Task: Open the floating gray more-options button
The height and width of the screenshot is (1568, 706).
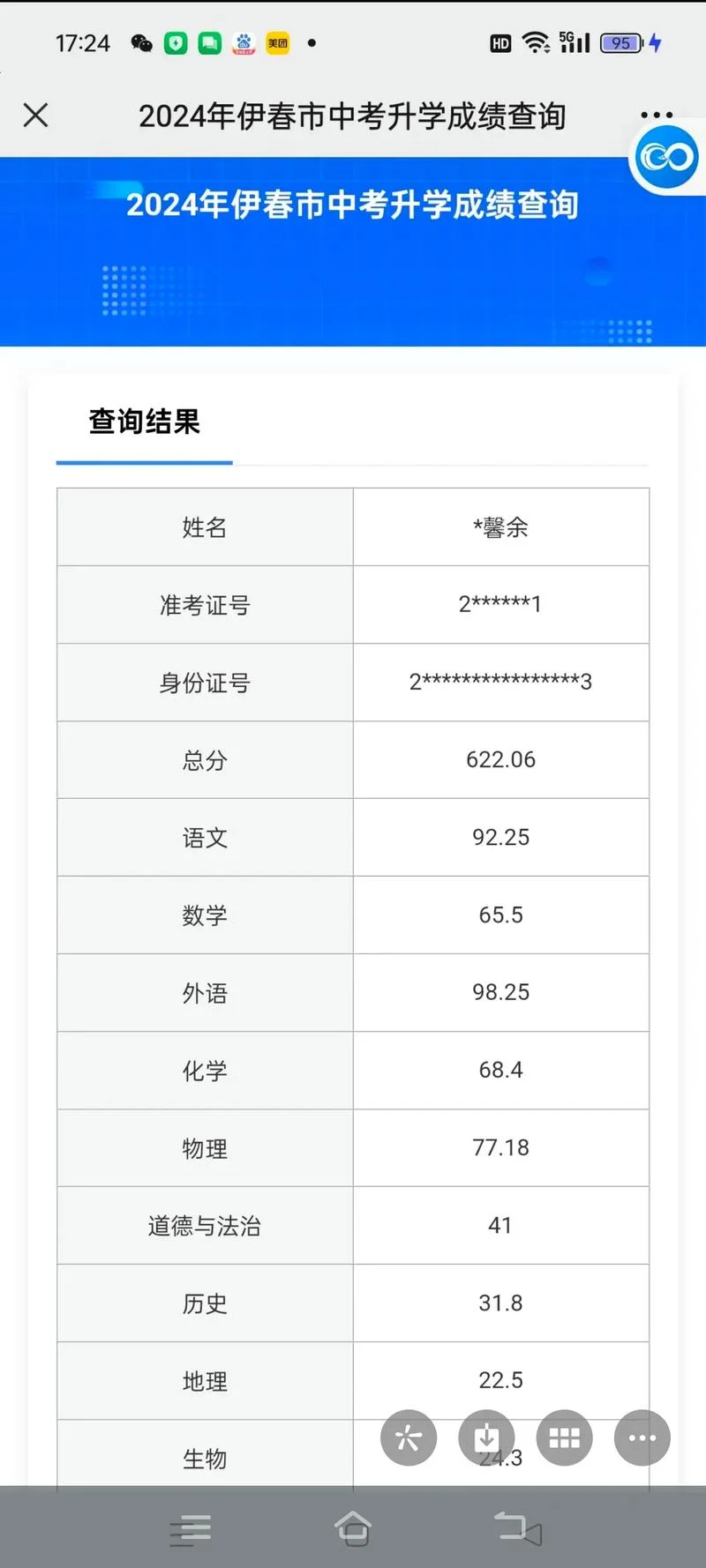Action: [x=642, y=1438]
